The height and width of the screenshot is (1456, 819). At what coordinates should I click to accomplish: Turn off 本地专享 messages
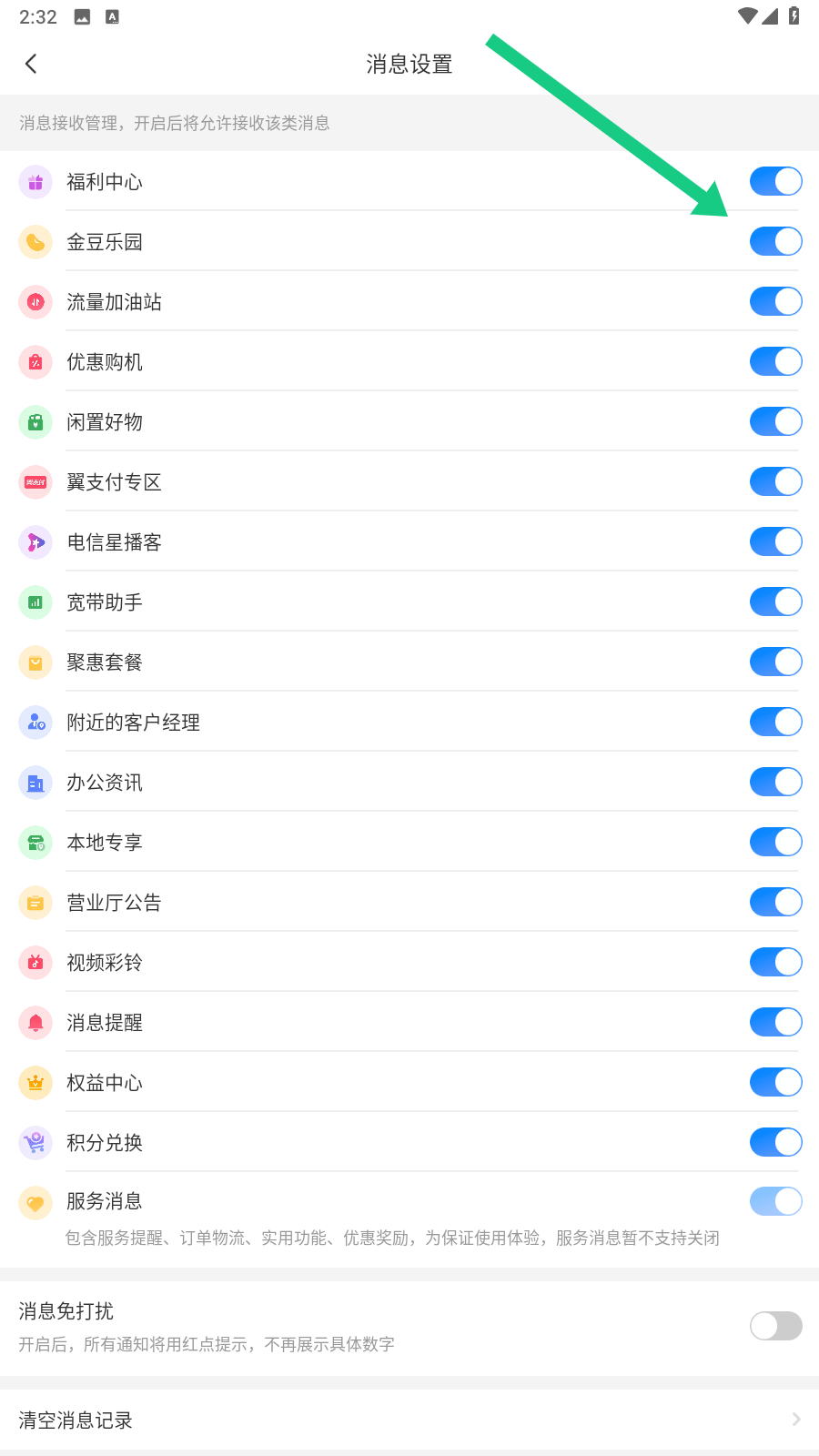point(775,842)
